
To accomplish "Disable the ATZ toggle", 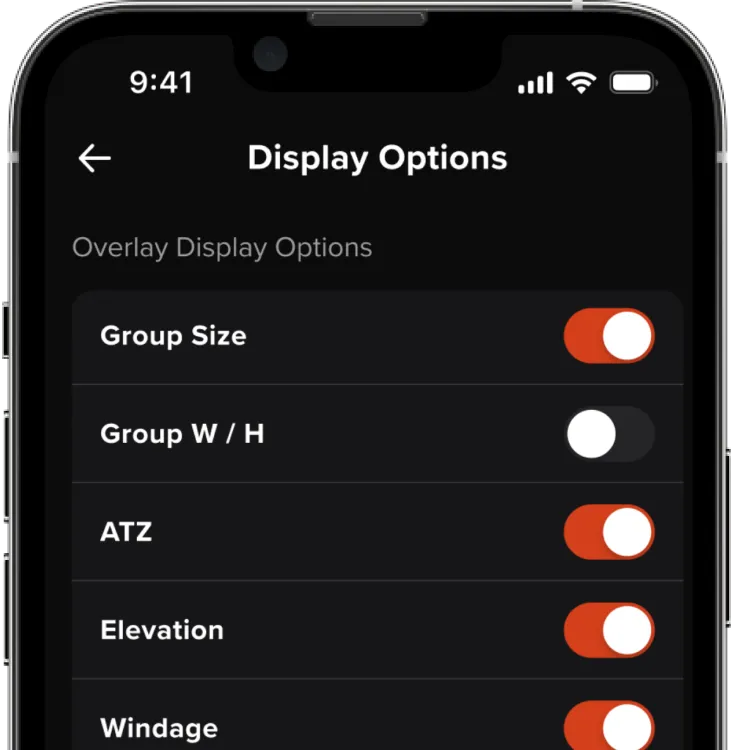I will (x=609, y=532).
